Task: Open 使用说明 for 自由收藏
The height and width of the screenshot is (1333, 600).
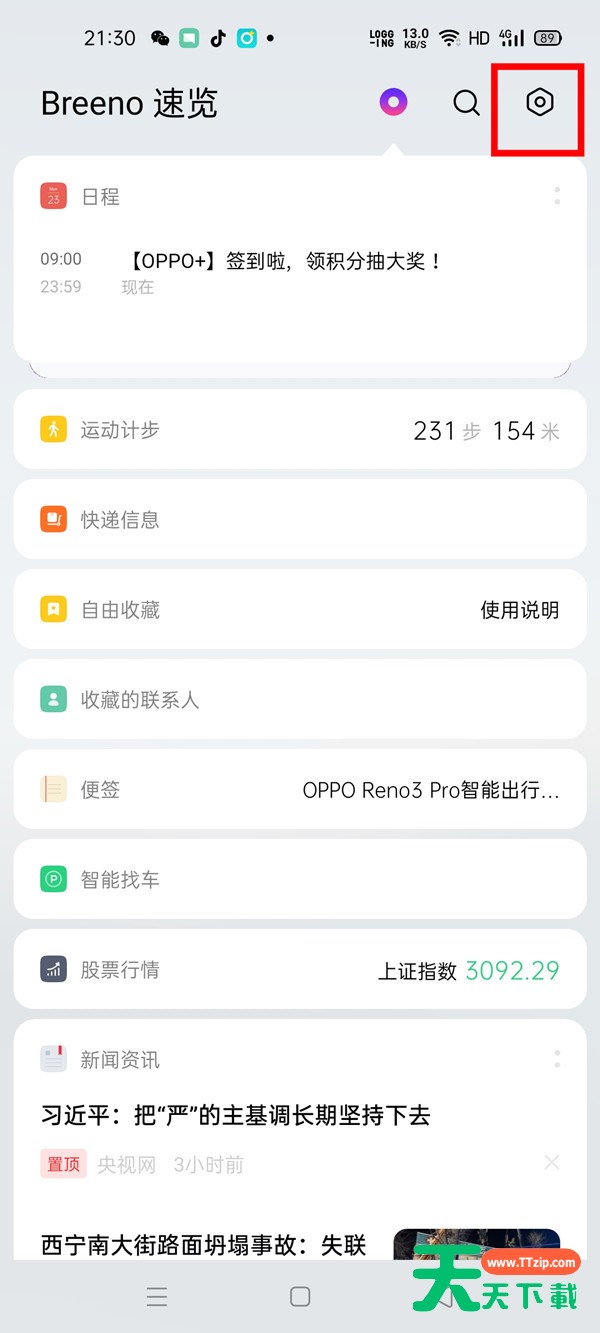Action: point(519,610)
